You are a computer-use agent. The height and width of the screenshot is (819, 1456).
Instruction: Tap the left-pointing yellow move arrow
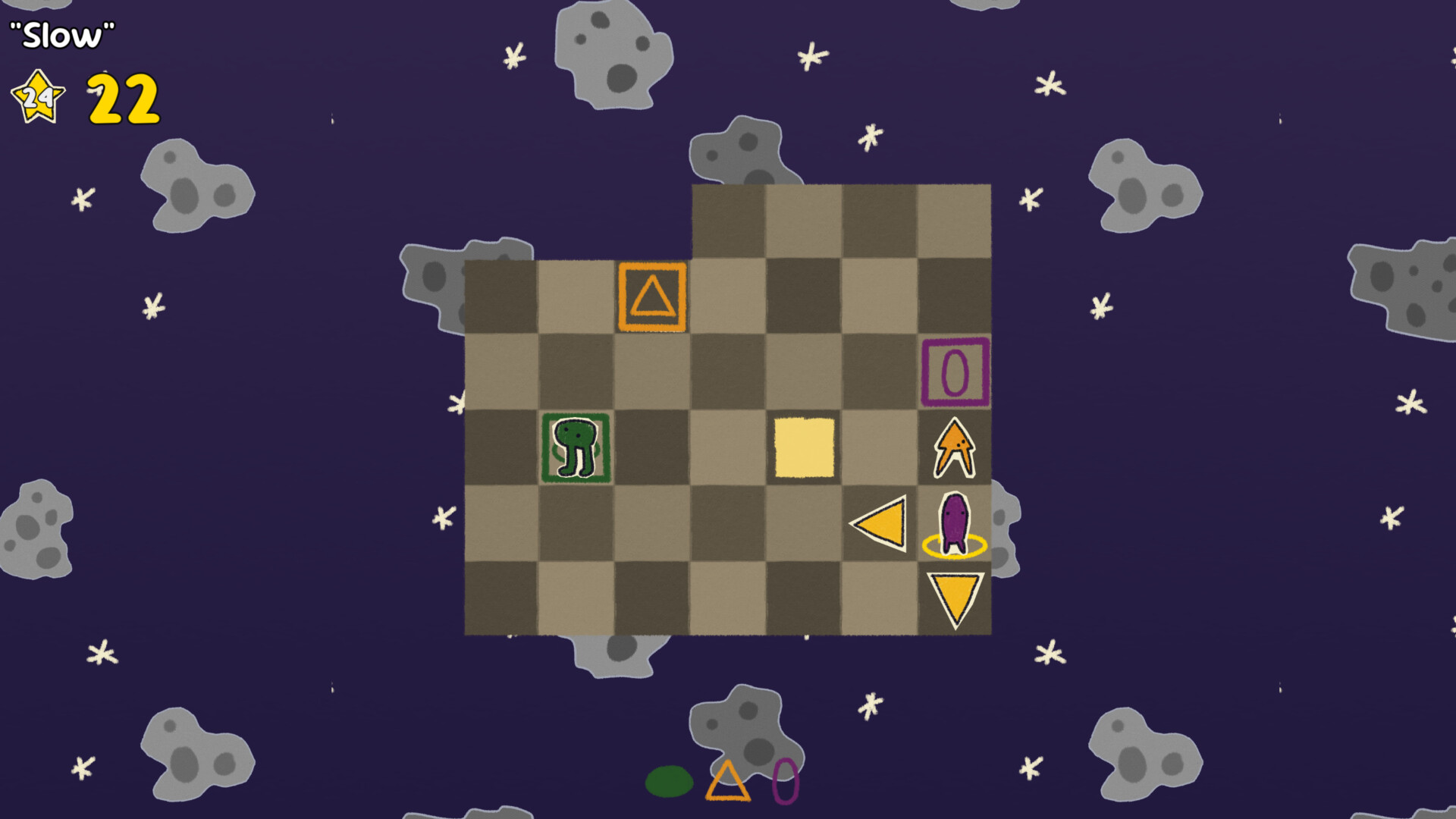(x=883, y=523)
